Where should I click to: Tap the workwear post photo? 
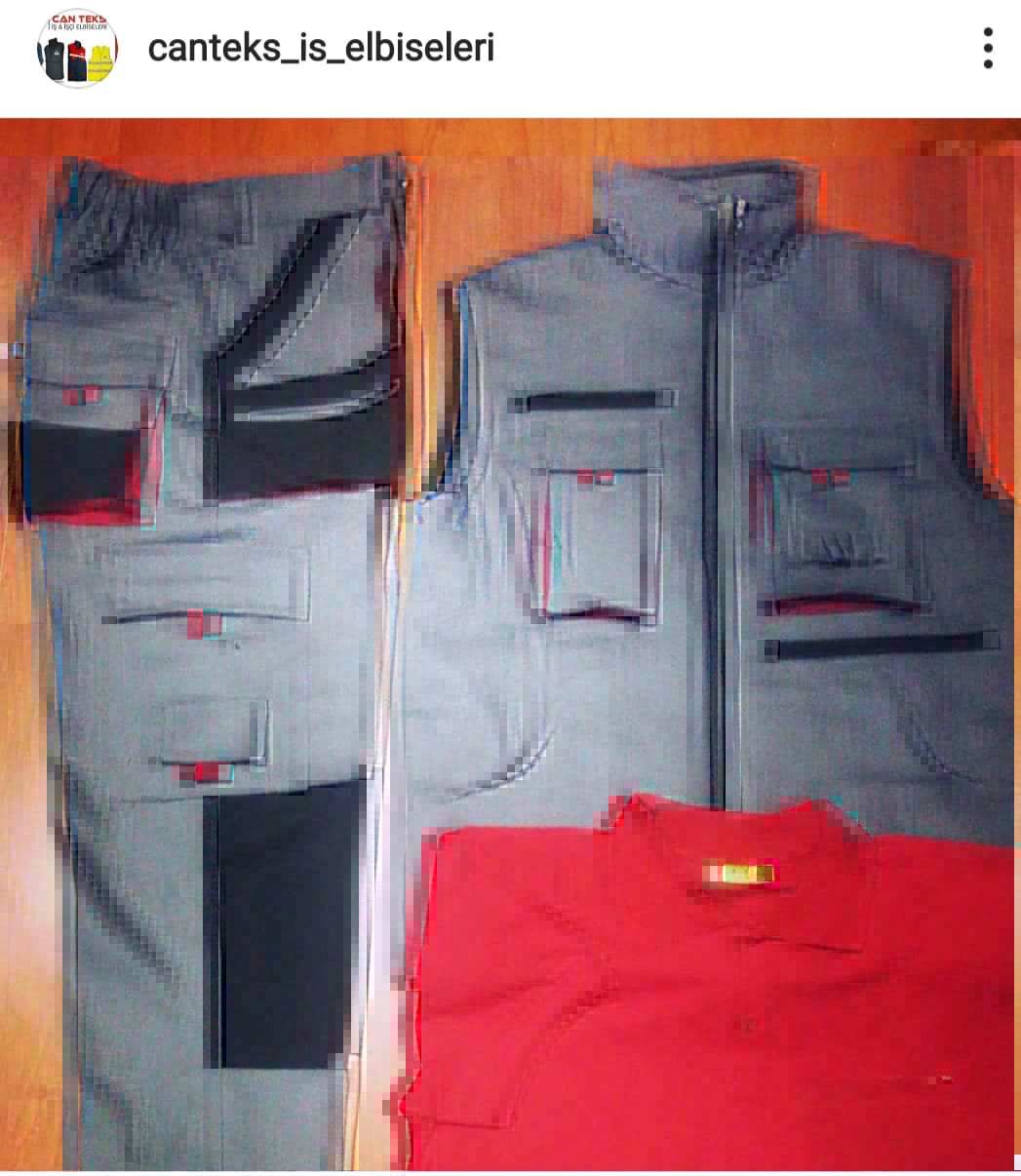[x=510, y=644]
